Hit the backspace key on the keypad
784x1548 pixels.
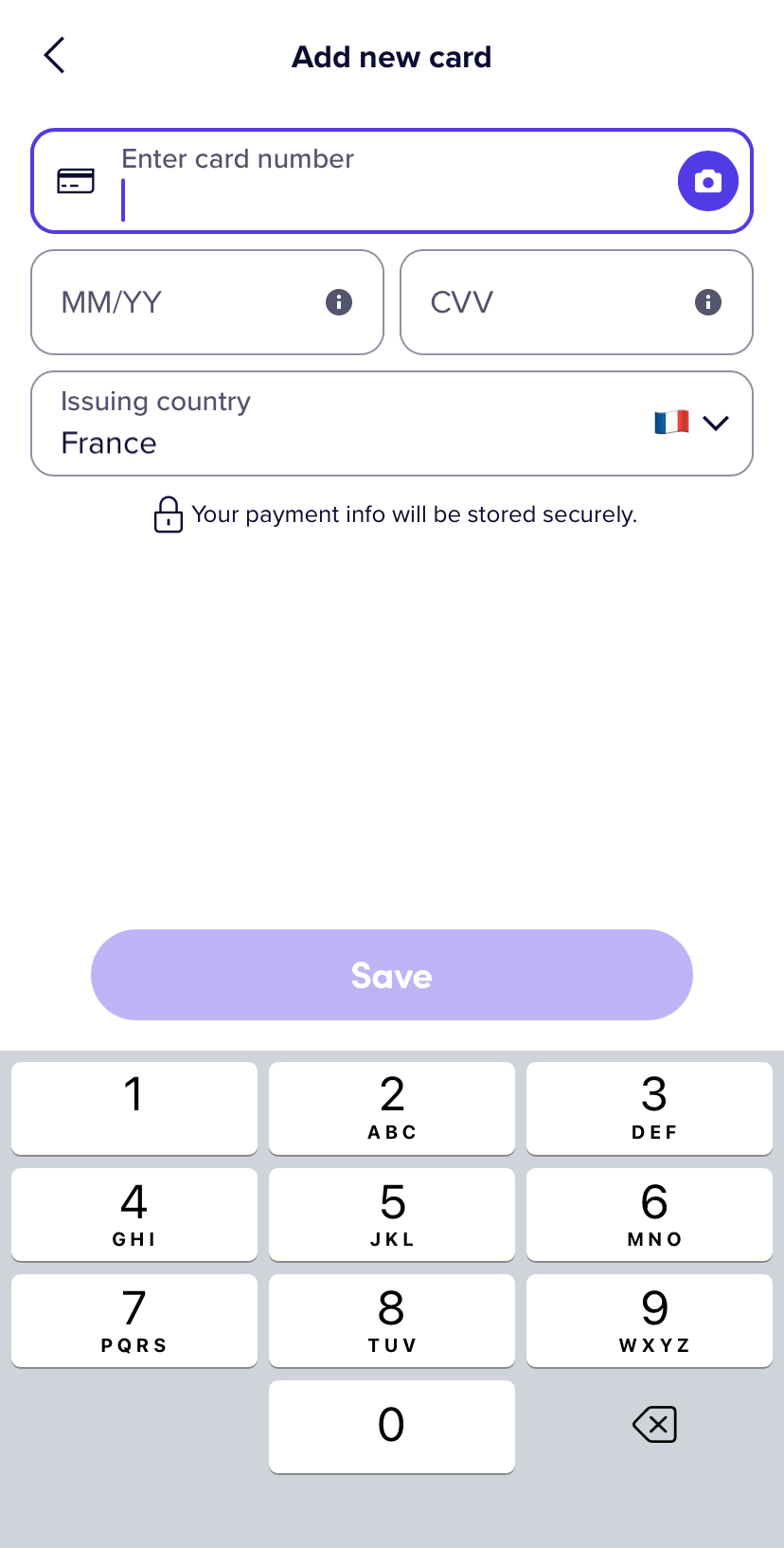pos(654,1424)
